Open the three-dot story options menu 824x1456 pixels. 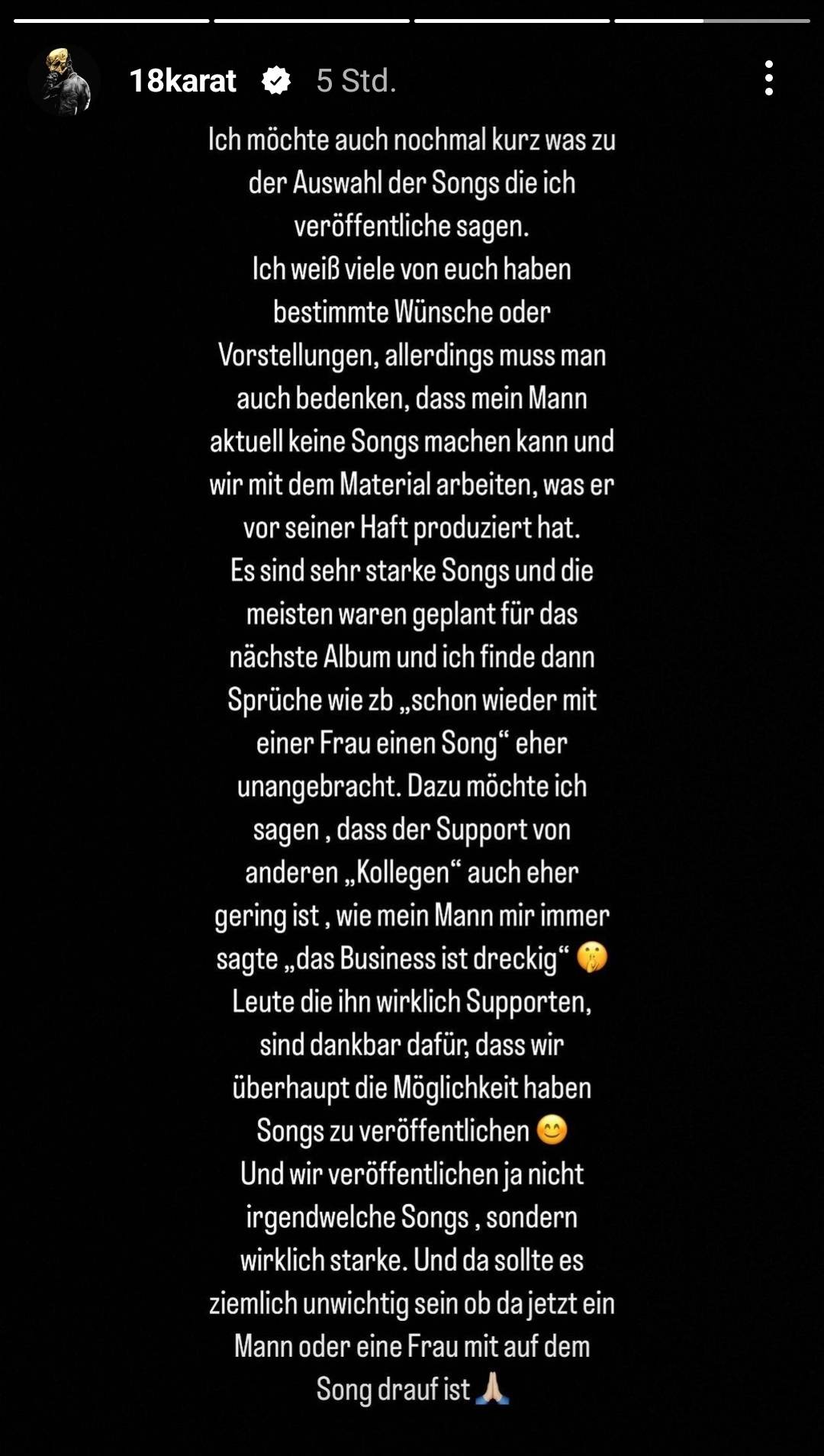click(768, 78)
